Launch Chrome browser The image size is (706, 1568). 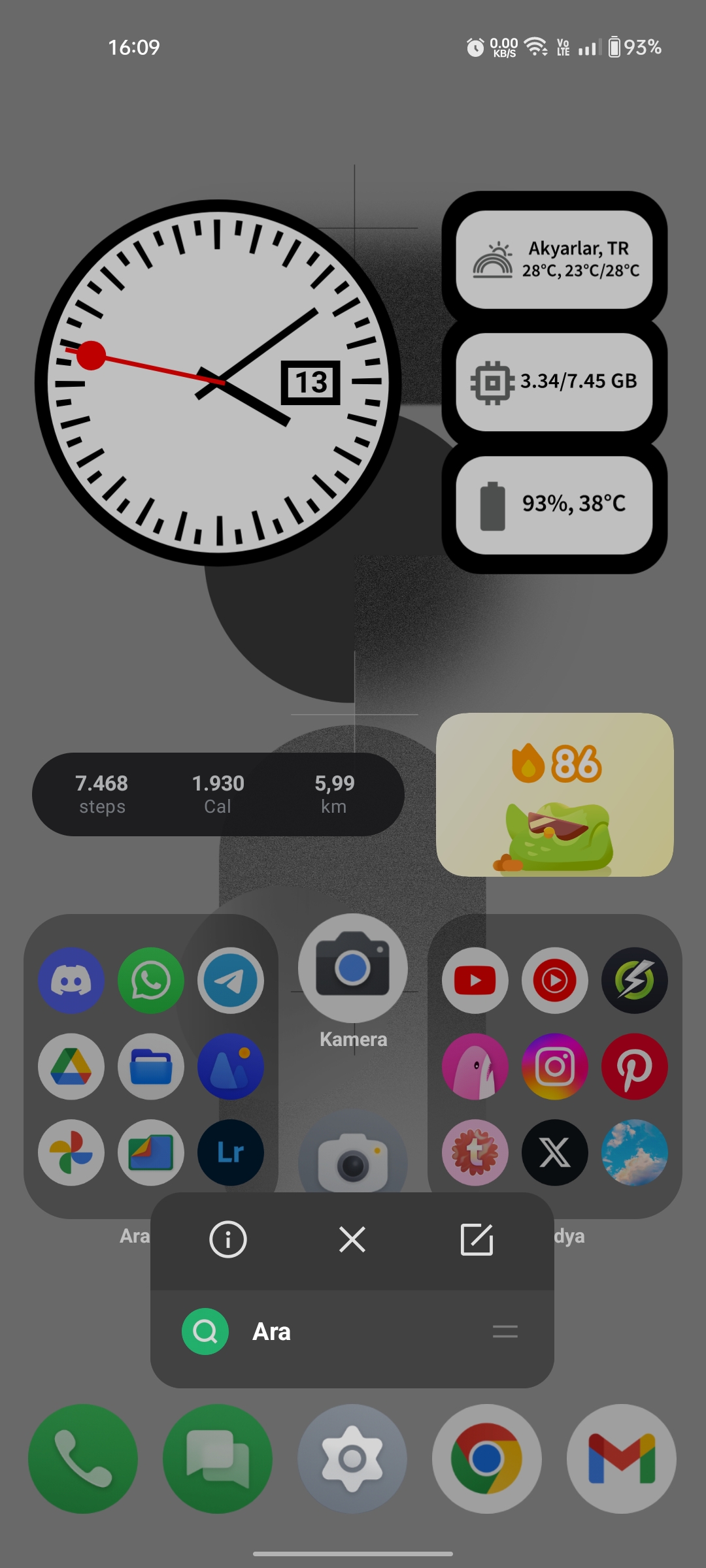[x=487, y=1458]
